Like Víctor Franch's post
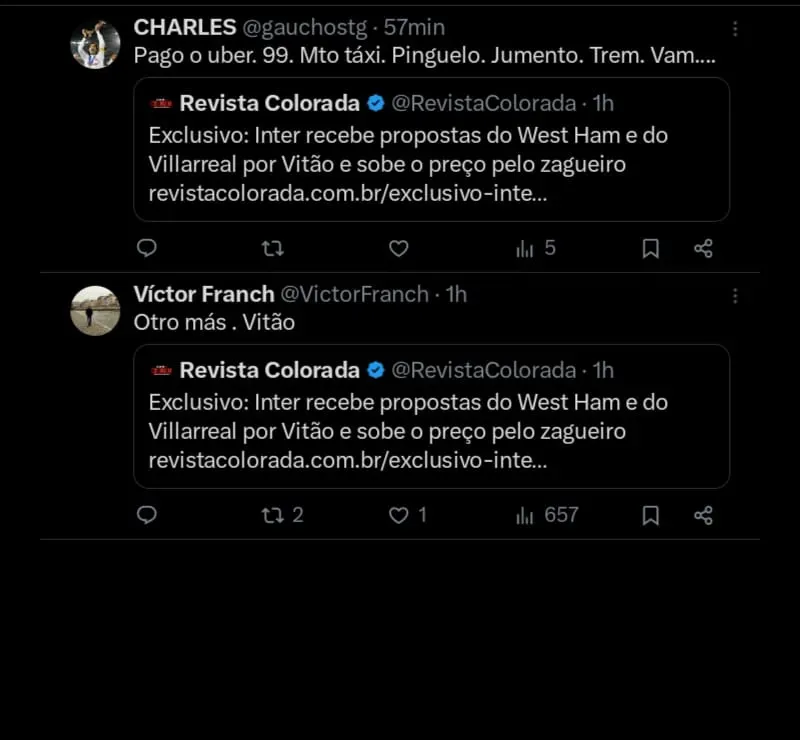 coord(407,515)
